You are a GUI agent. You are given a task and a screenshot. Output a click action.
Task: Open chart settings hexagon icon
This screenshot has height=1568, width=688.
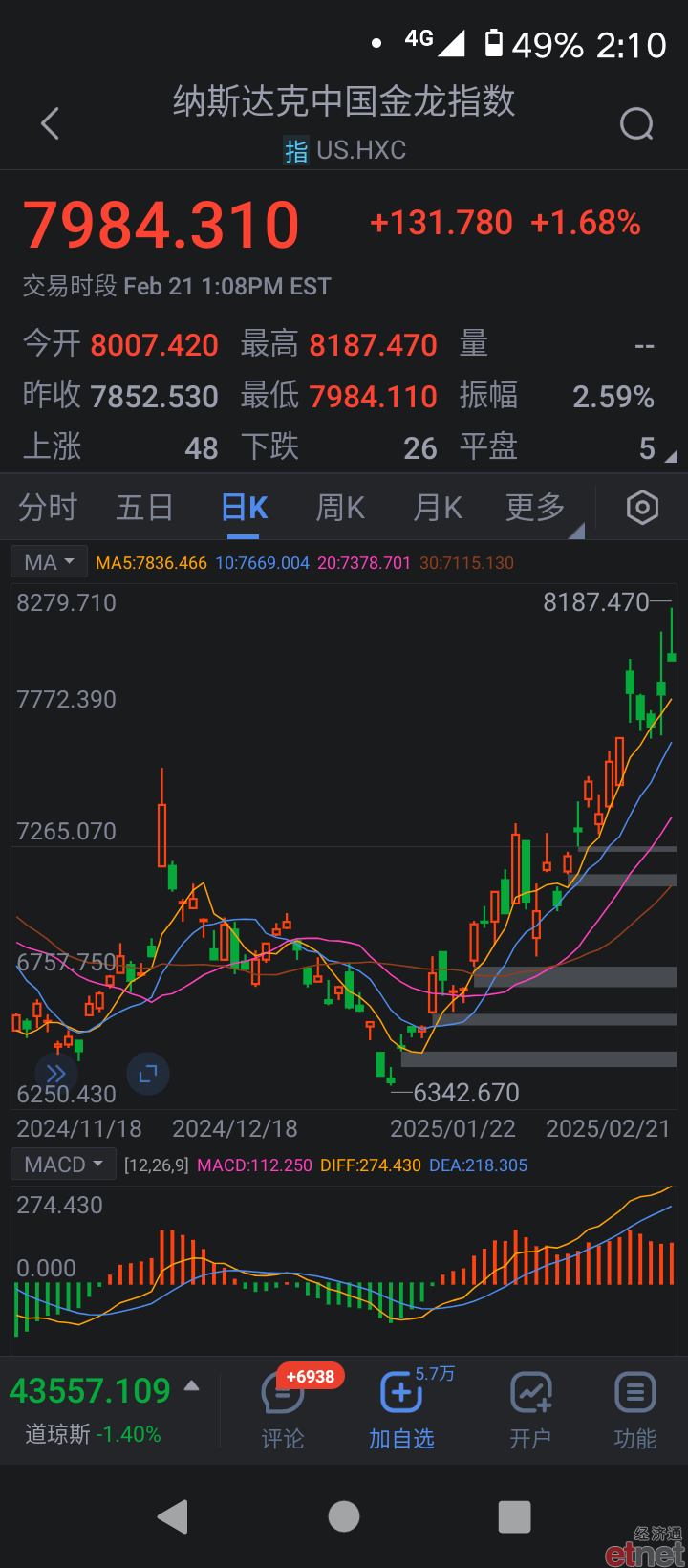642,508
